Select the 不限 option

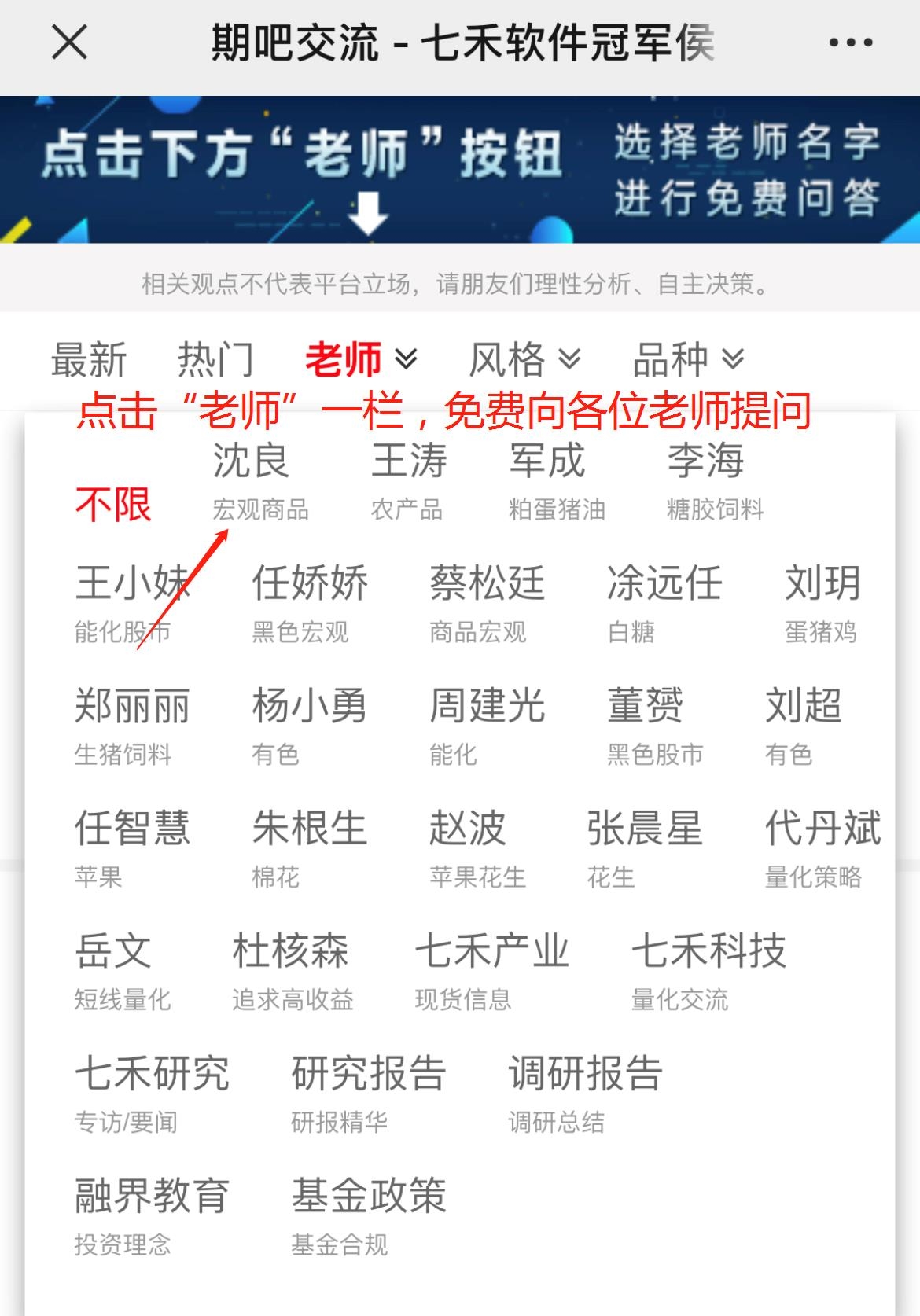coord(113,504)
